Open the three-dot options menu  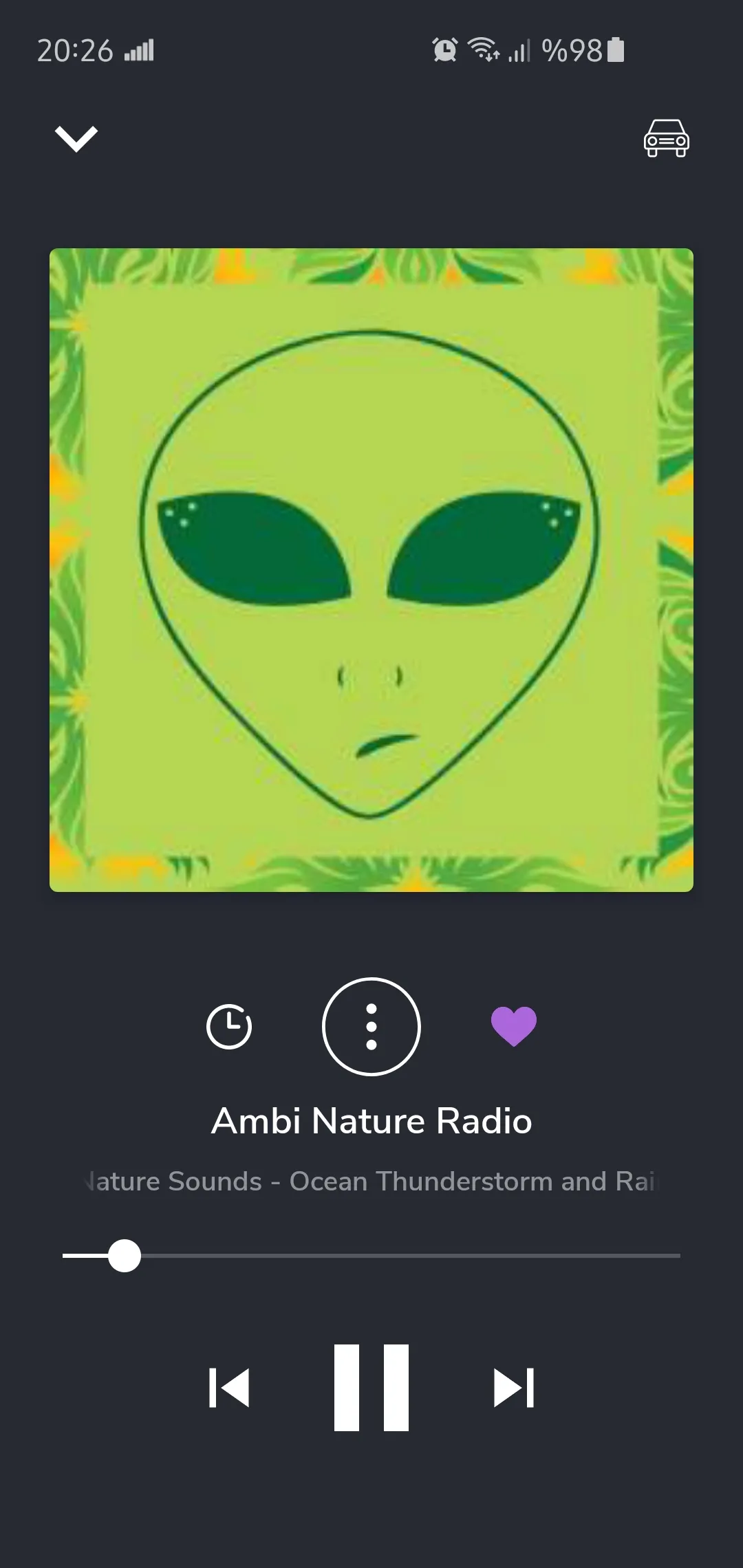(371, 1027)
